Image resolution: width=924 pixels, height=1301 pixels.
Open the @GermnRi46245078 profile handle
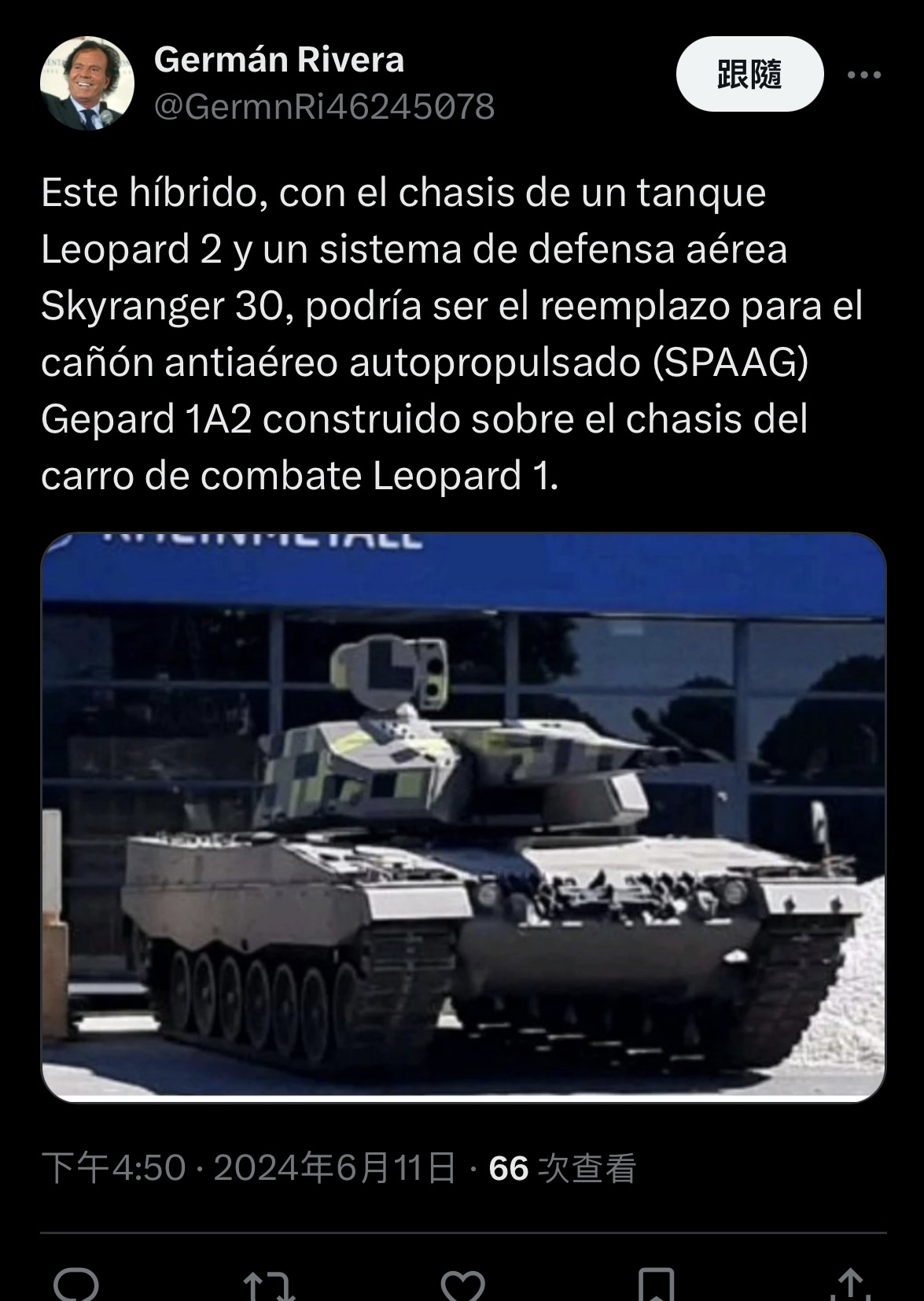point(324,106)
